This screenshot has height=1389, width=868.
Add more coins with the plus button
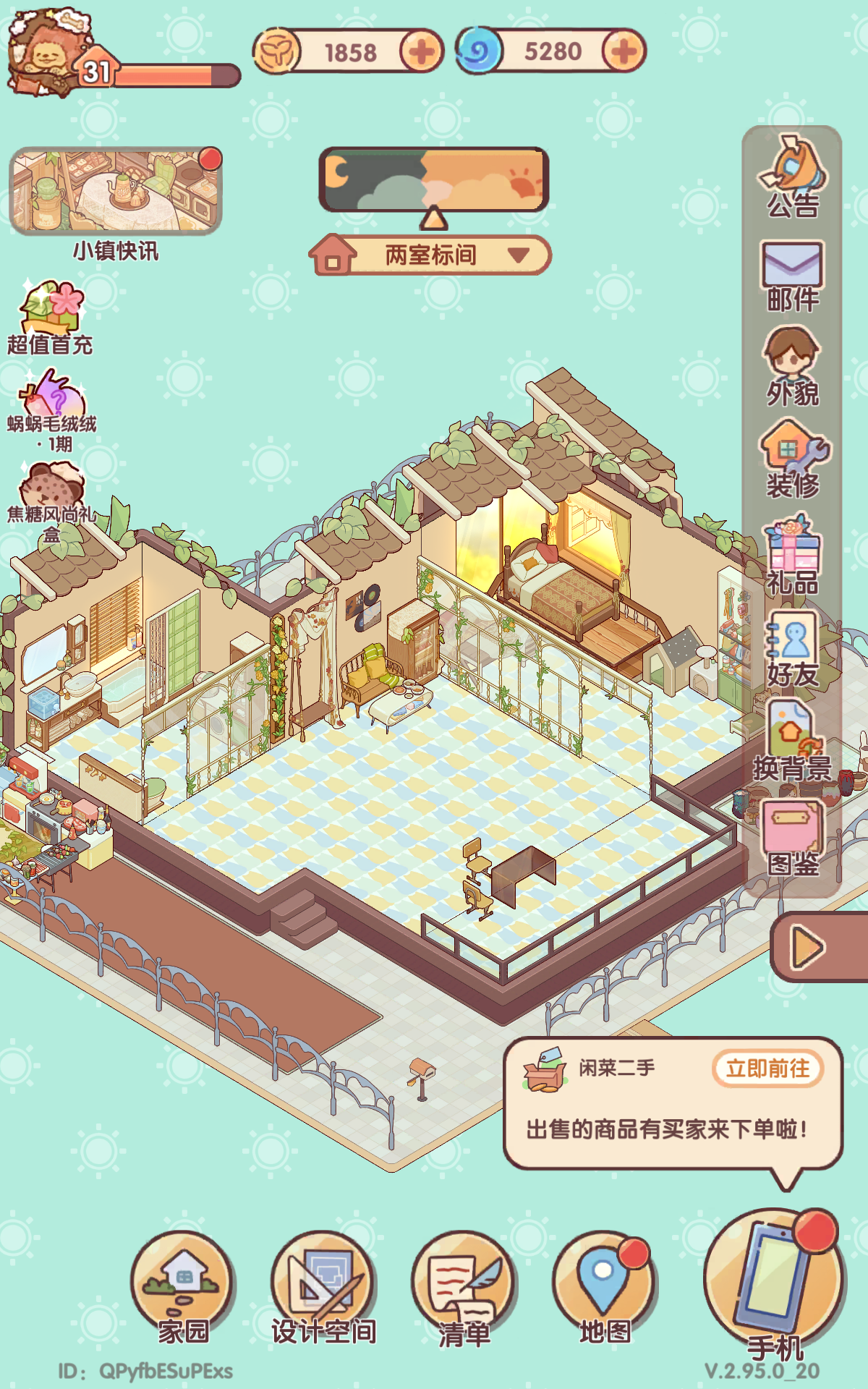[x=422, y=51]
